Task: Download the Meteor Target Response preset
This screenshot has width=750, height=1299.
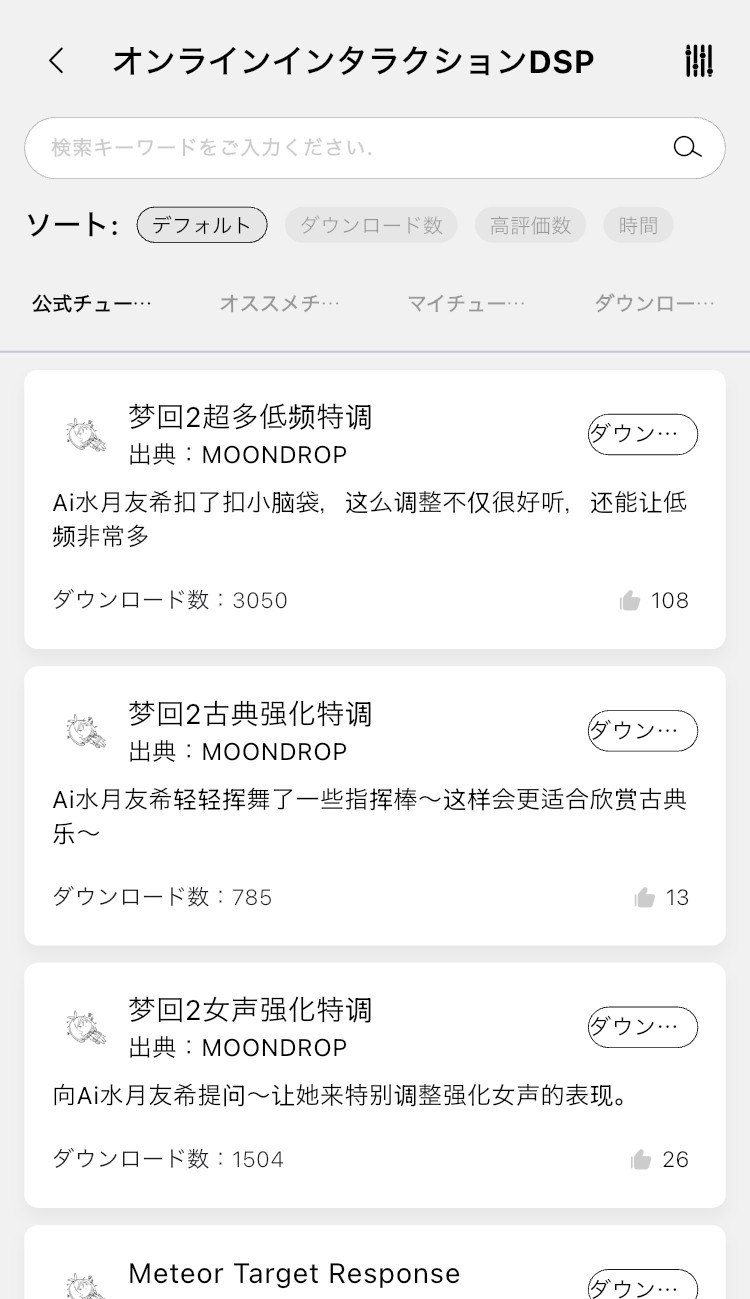Action: tap(642, 1288)
